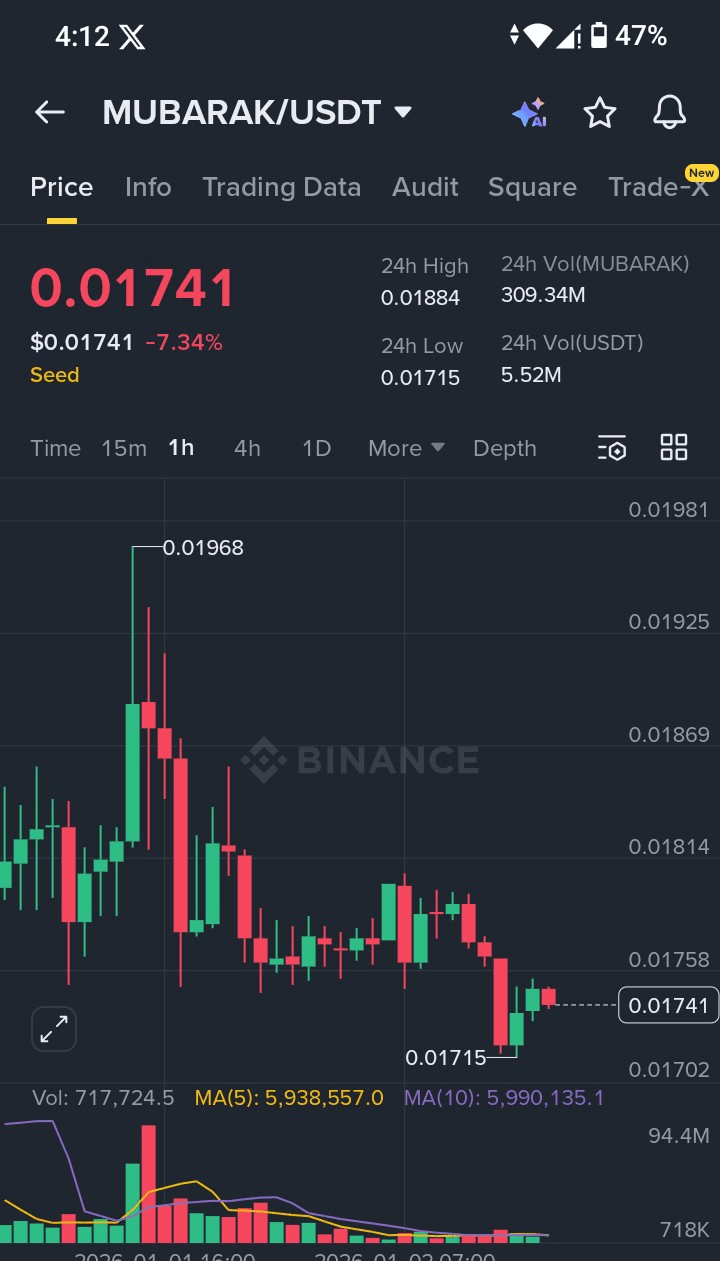
Task: Add MUBARAK/USDT to favorites with star
Action: coord(600,113)
